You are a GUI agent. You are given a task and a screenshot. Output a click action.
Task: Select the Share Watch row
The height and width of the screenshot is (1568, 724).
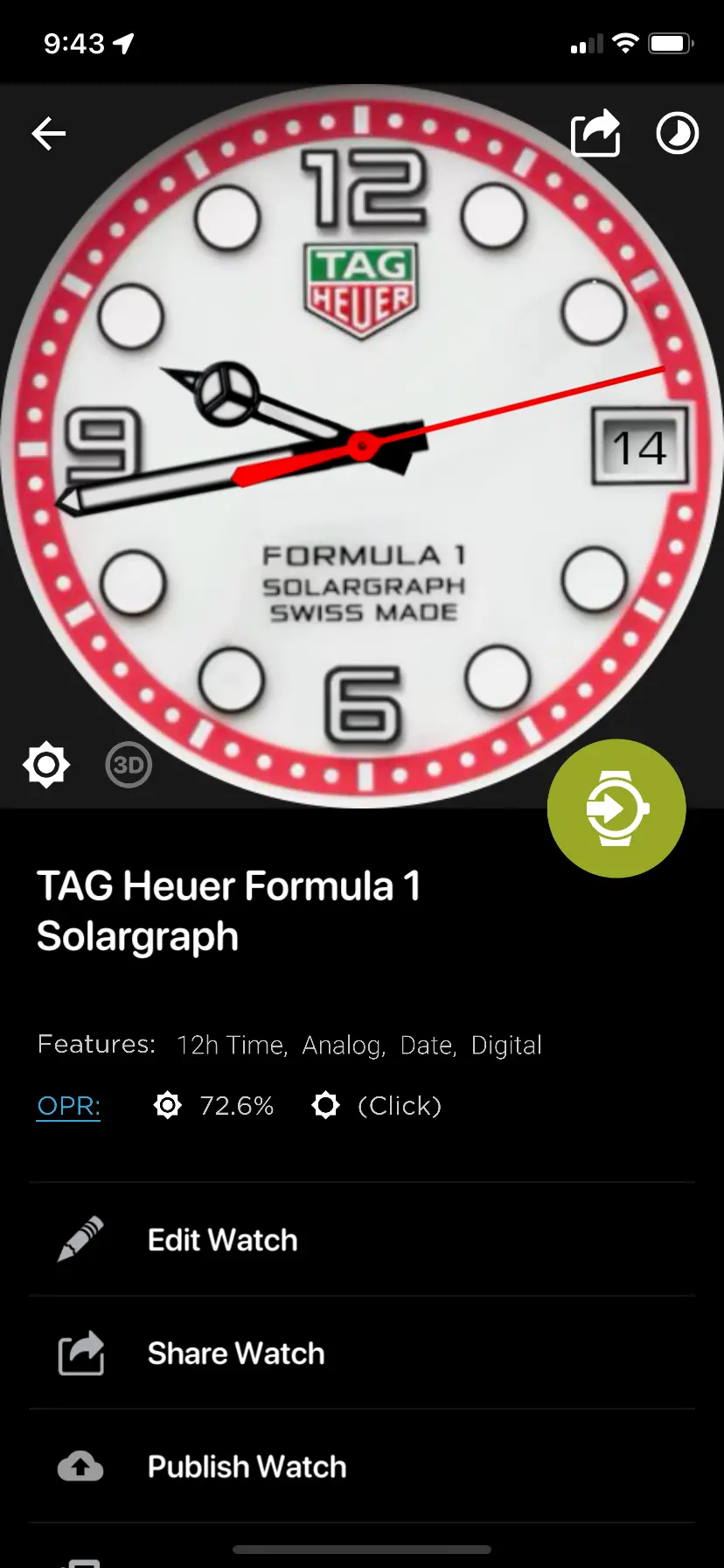click(362, 1354)
